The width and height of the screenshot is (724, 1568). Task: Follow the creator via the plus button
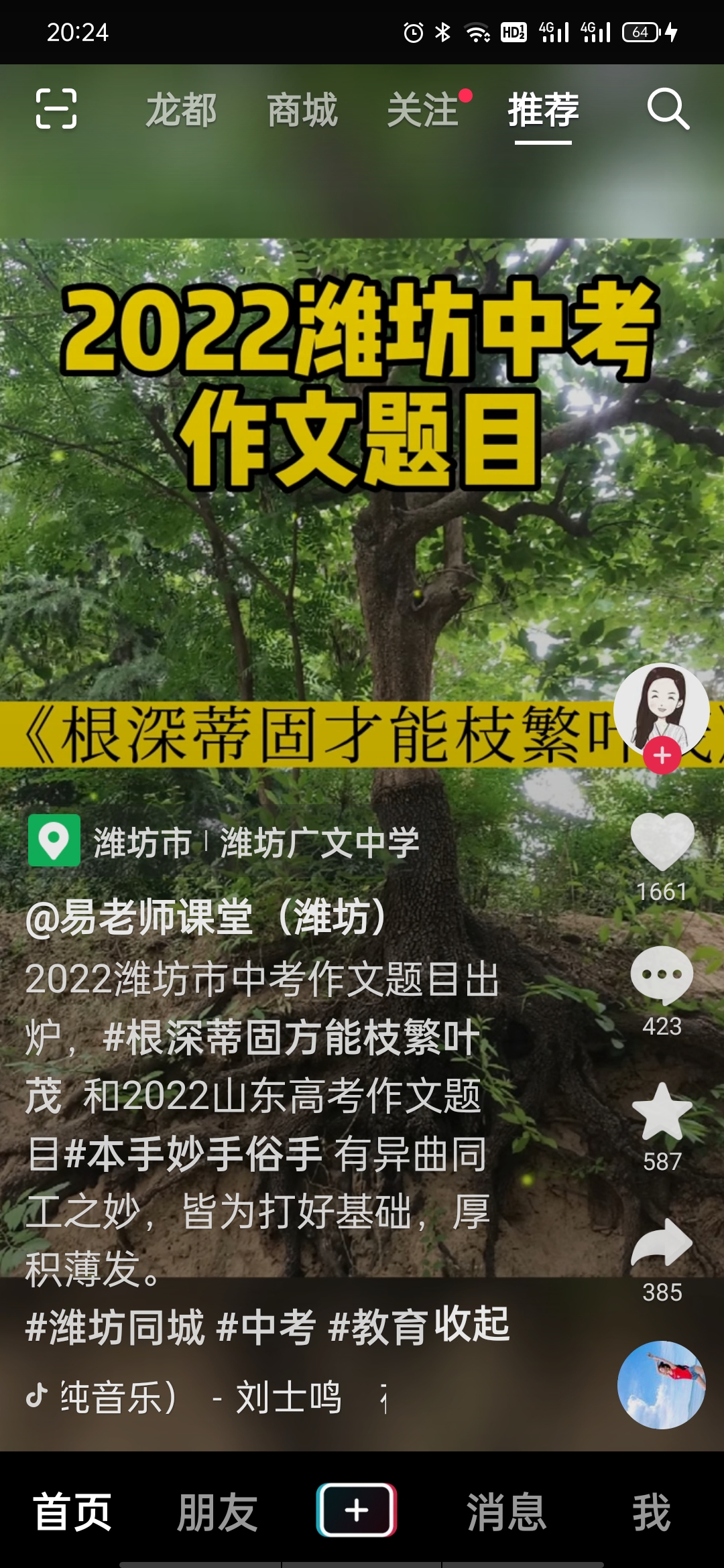tap(662, 756)
